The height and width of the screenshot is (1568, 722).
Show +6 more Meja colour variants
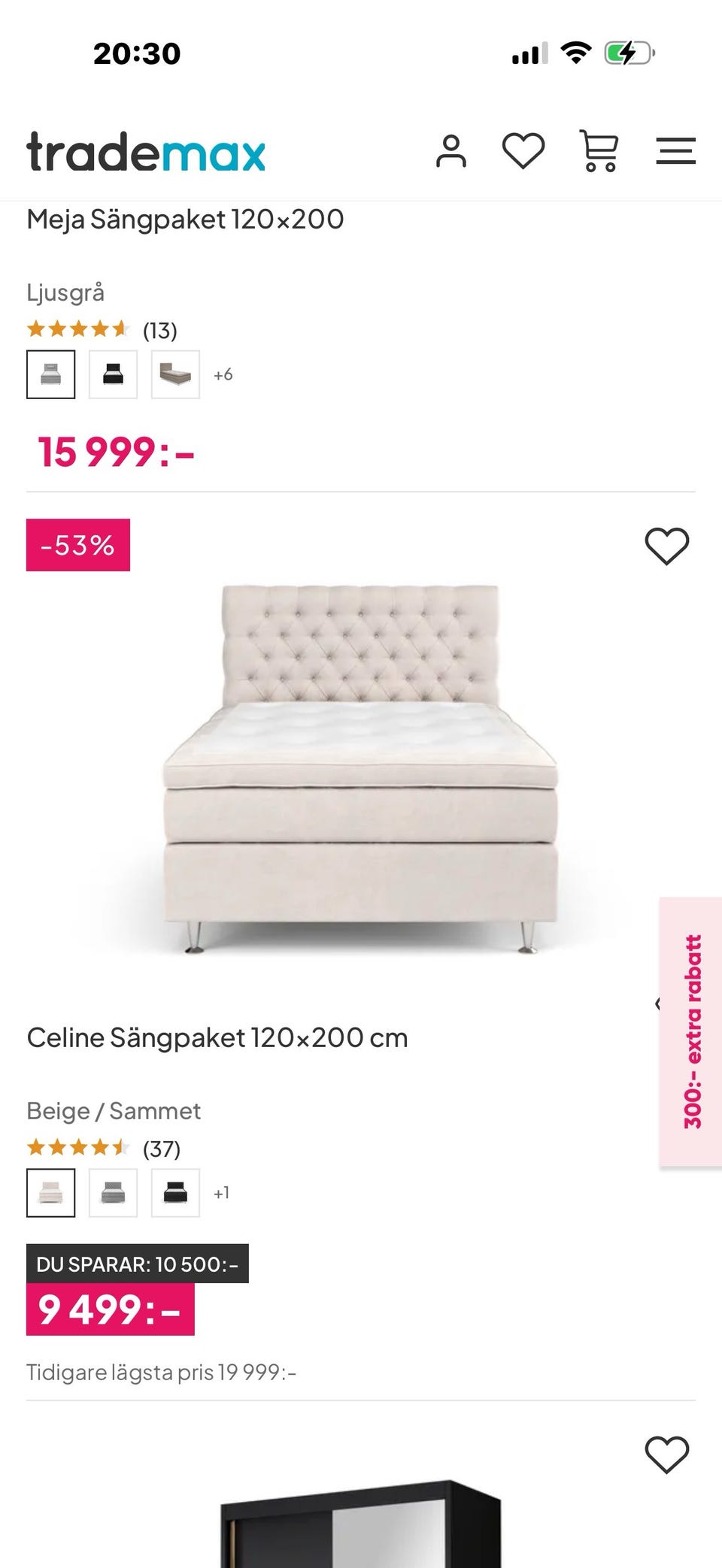click(x=223, y=374)
